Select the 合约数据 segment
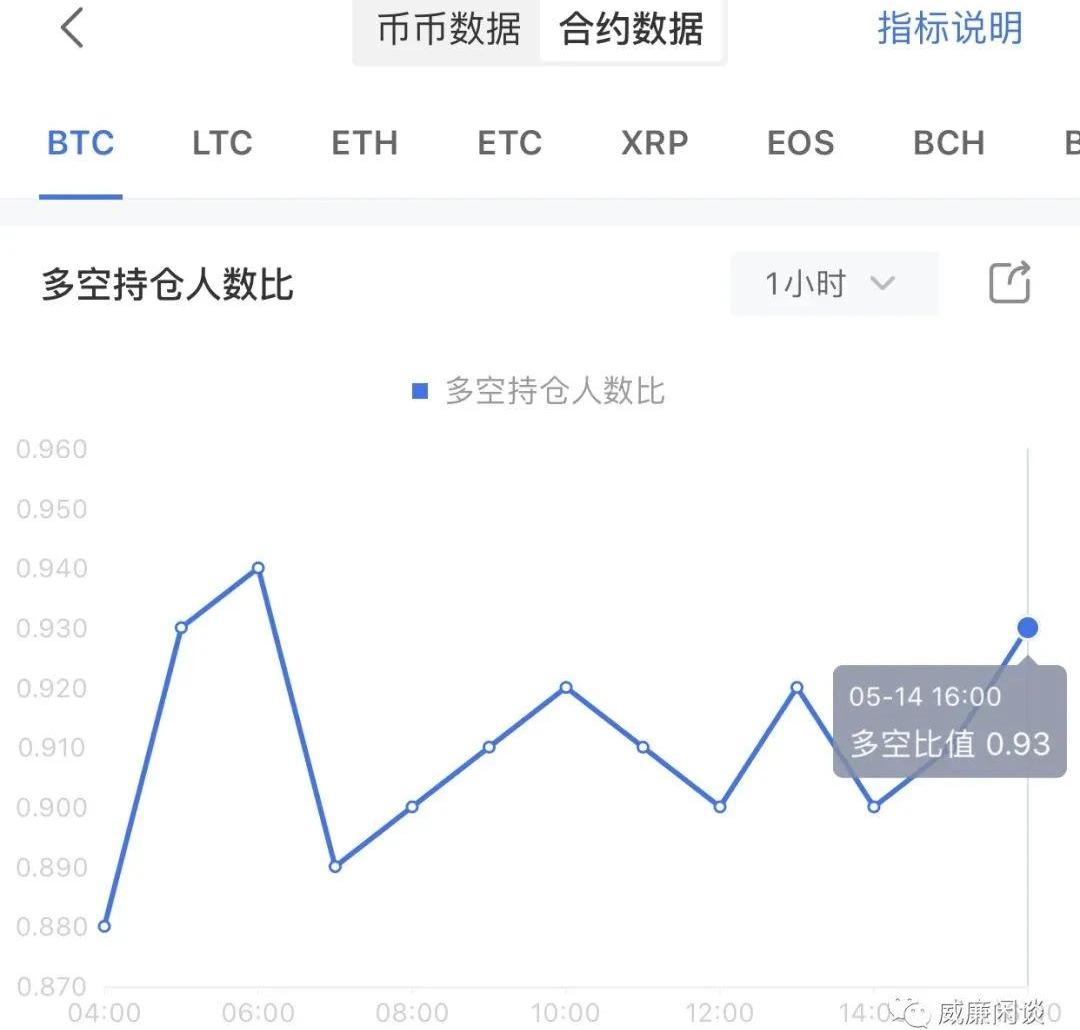The height and width of the screenshot is (1030, 1080). coord(631,29)
